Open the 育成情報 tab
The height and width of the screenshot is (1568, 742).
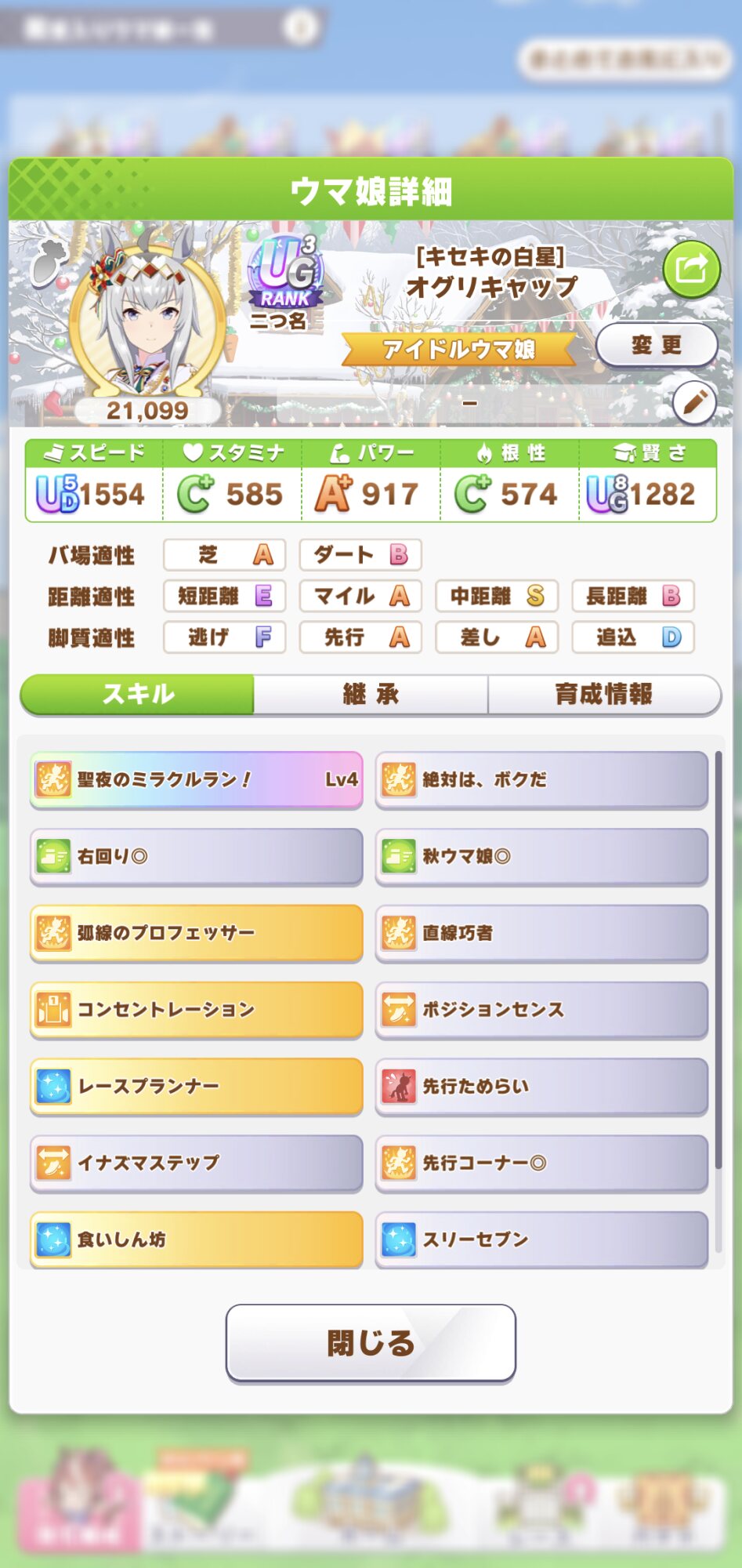click(x=603, y=694)
